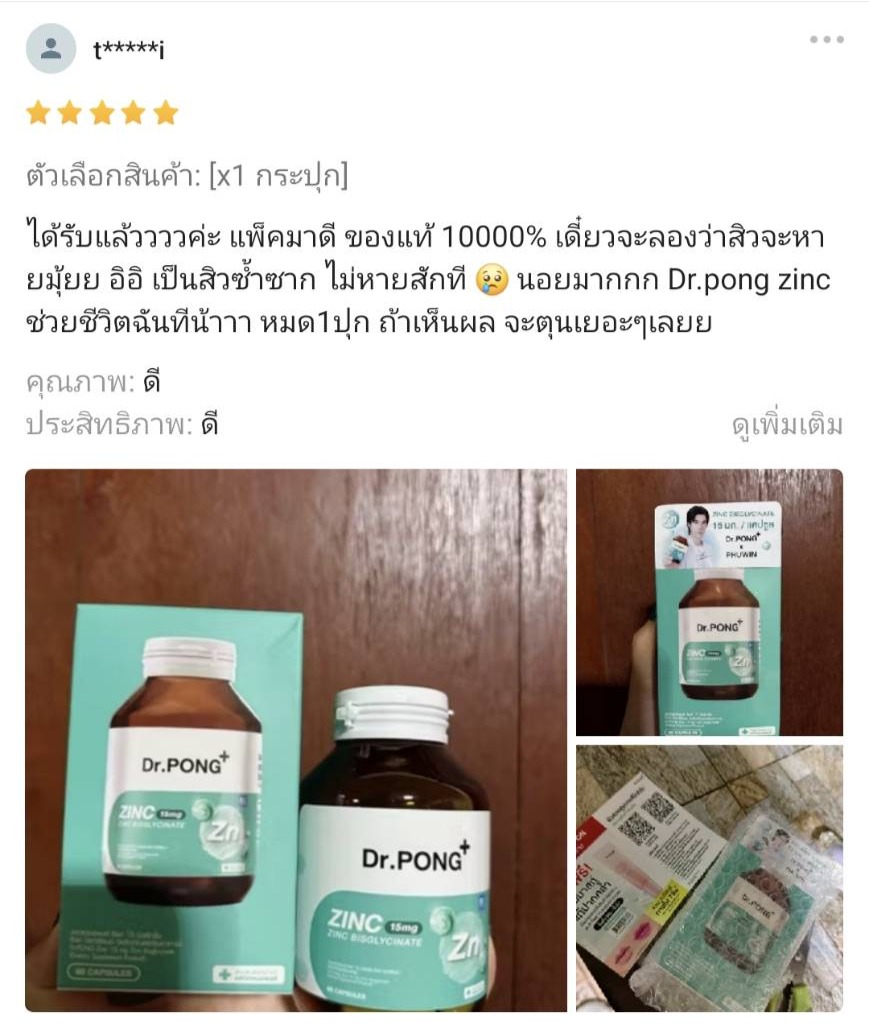Expand the review with ดูเพิ่มเติม
Screen dimensions: 869x1034
[x=787, y=425]
